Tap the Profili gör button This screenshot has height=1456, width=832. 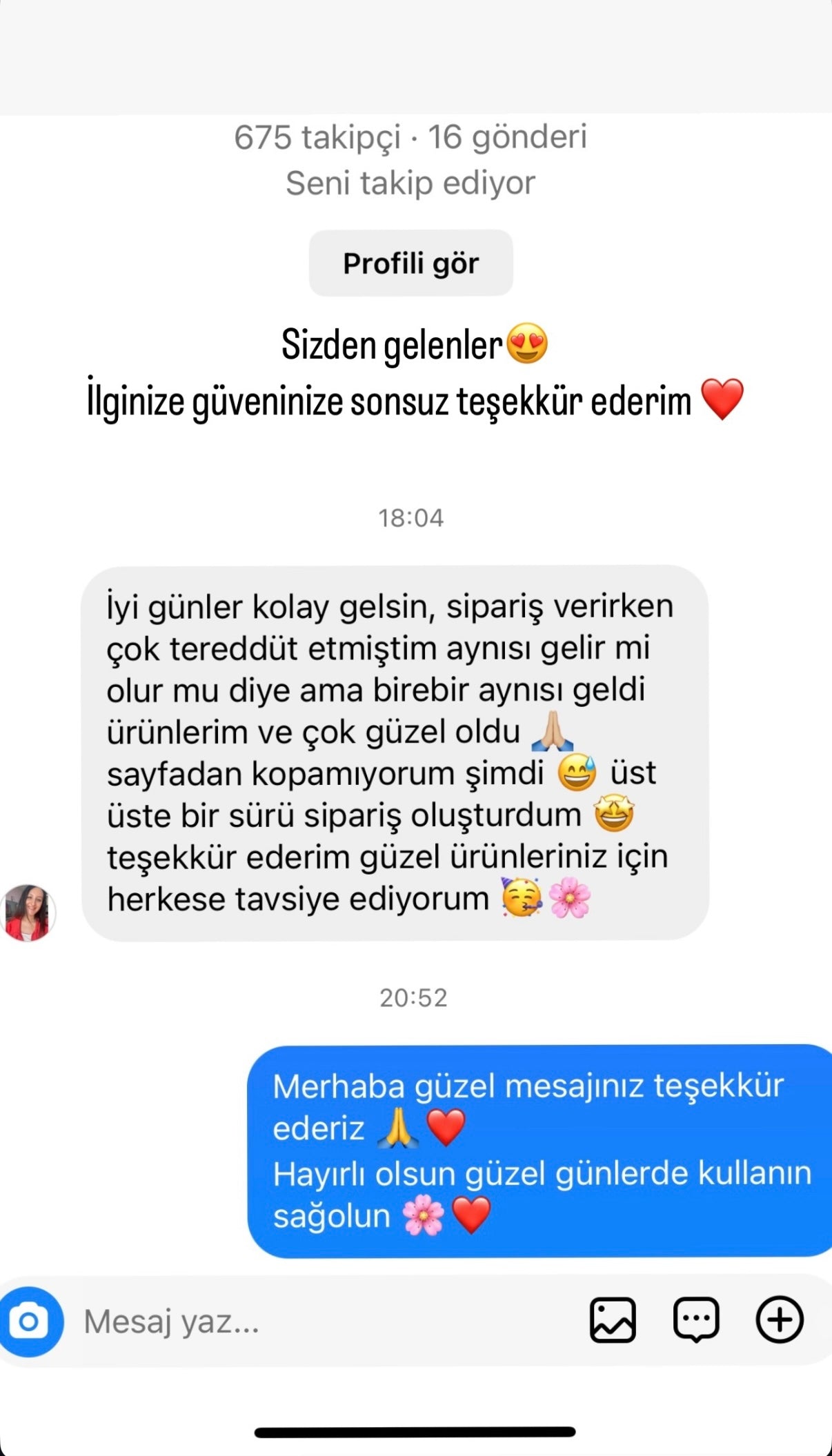tap(410, 263)
